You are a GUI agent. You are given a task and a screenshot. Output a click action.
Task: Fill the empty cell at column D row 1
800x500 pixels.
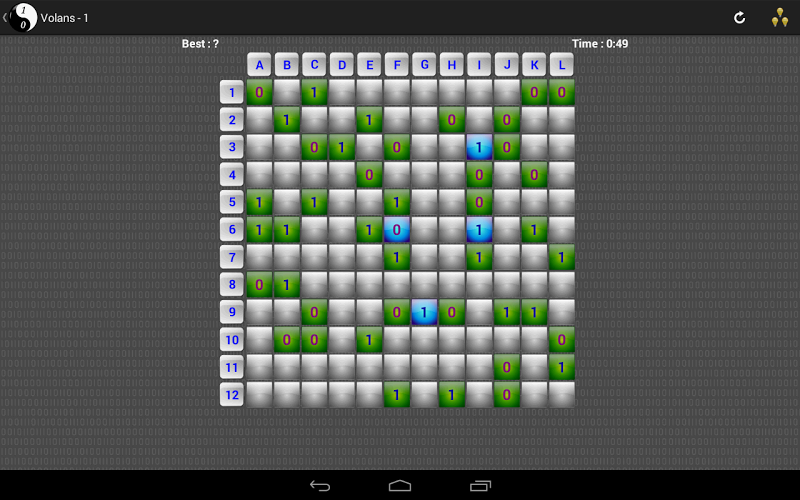342,93
